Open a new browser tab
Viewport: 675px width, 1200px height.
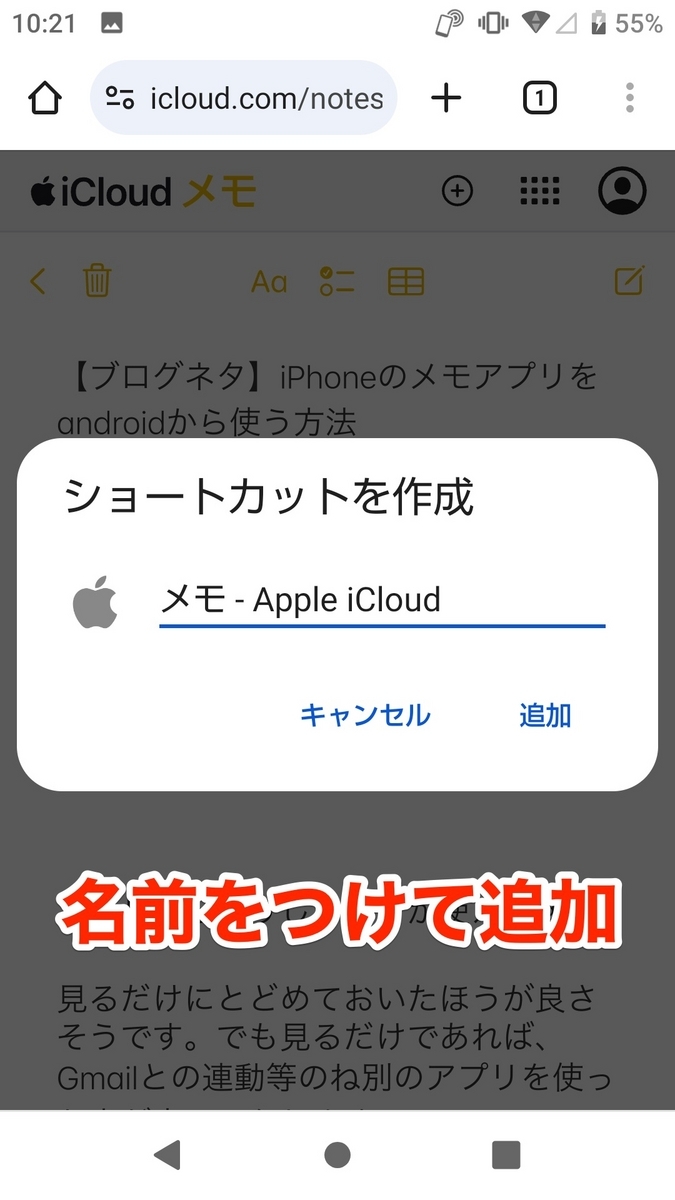click(x=446, y=97)
